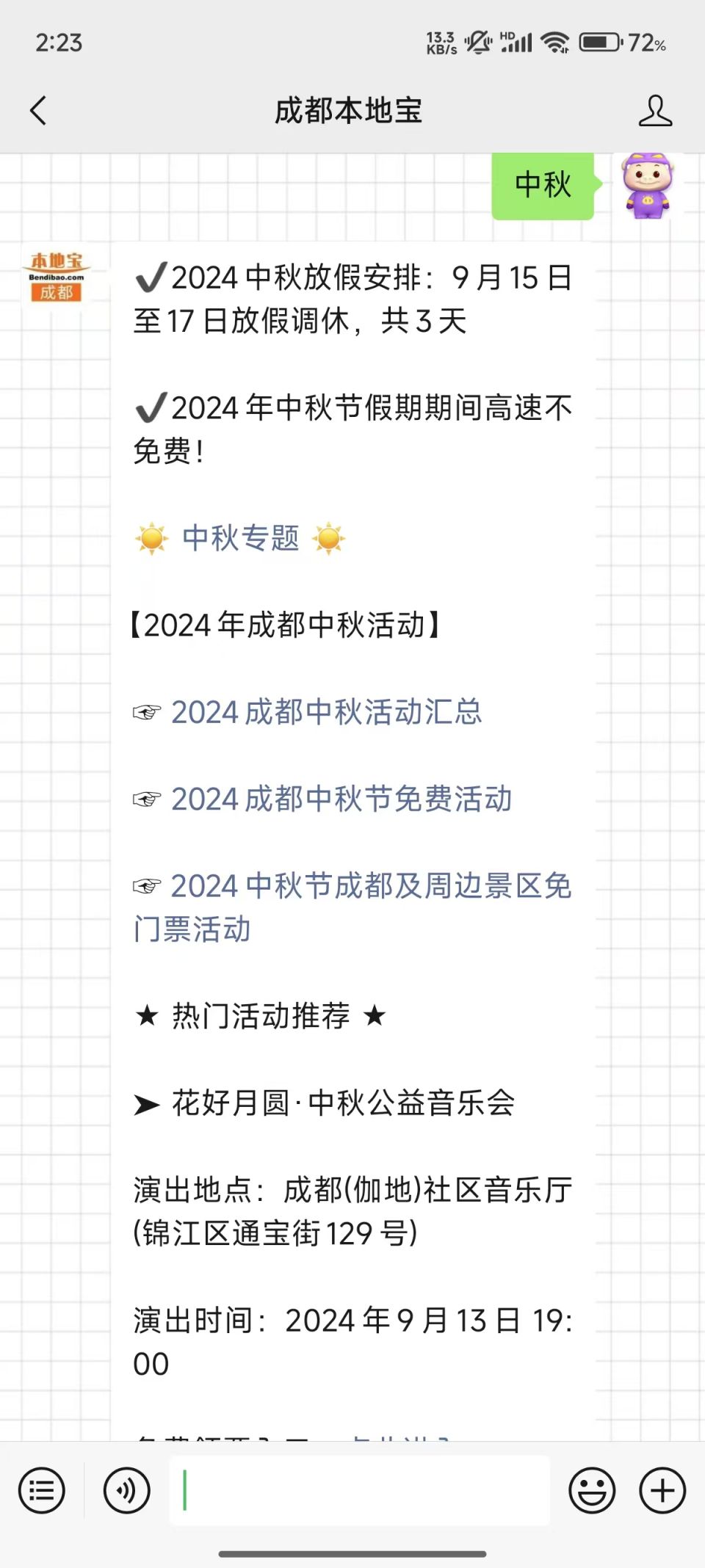The width and height of the screenshot is (705, 1568).
Task: Go back from the 成都本地宝 chat
Action: 38,111
